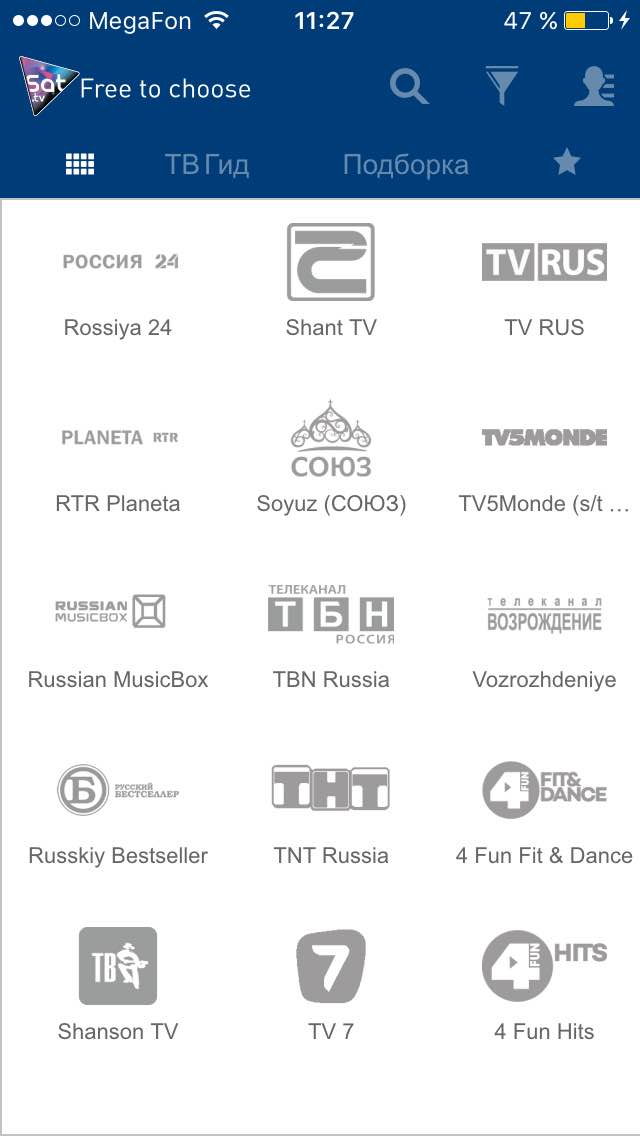Open the user profile icon
Image resolution: width=640 pixels, height=1136 pixels.
tap(594, 88)
